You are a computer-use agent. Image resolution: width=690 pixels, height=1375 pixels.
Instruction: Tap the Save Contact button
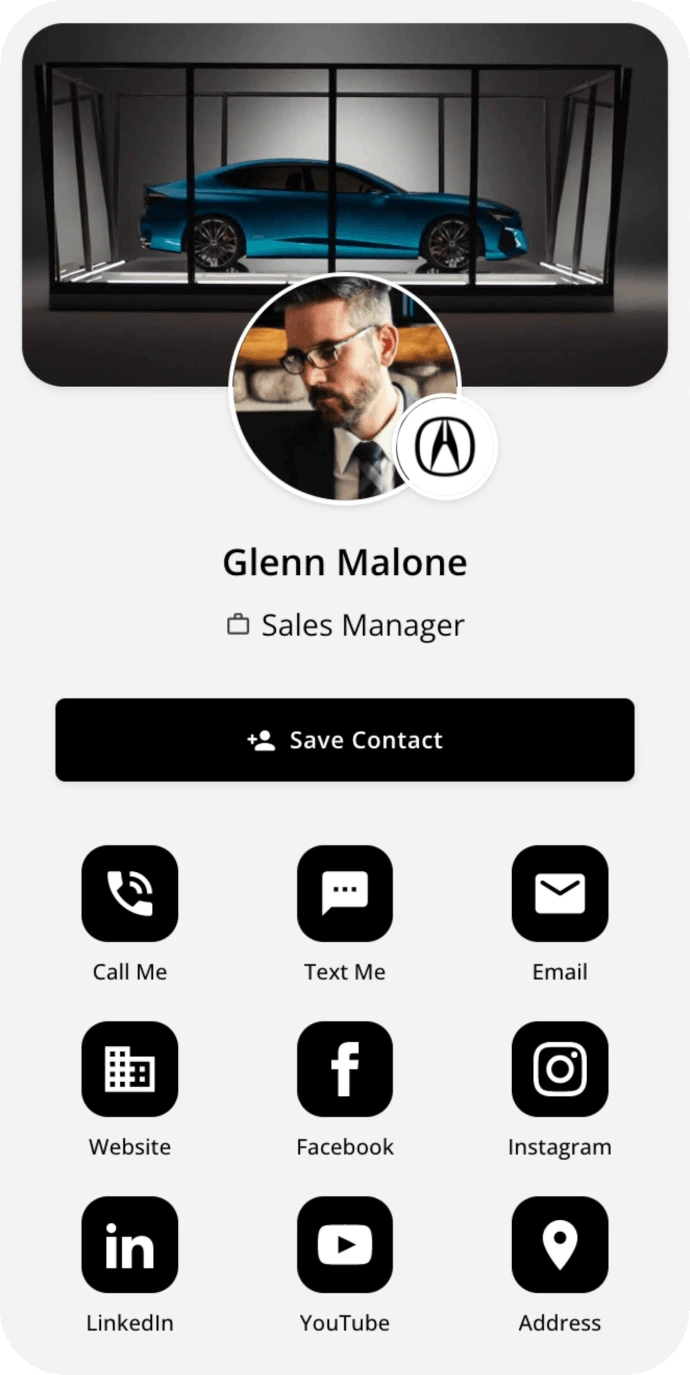(x=345, y=740)
